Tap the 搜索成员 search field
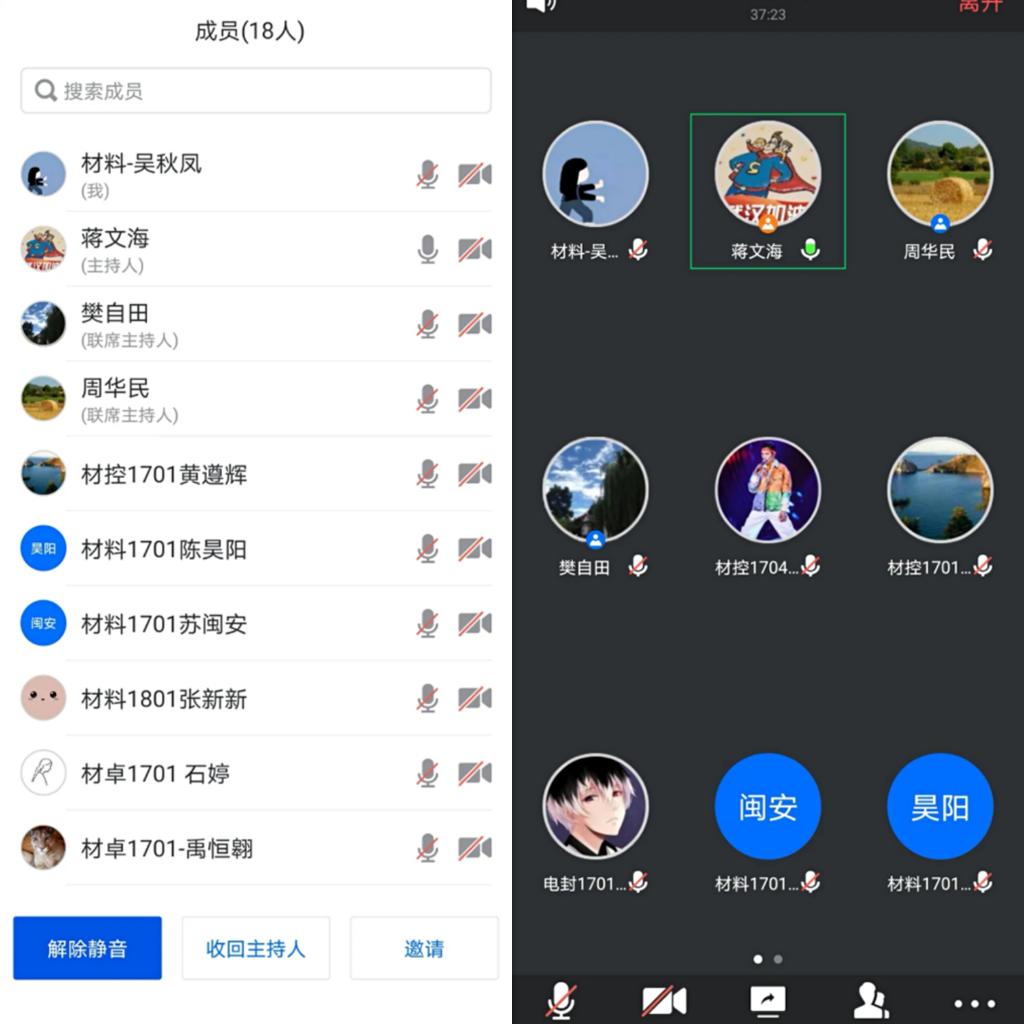This screenshot has width=1024, height=1024. pyautogui.click(x=255, y=91)
